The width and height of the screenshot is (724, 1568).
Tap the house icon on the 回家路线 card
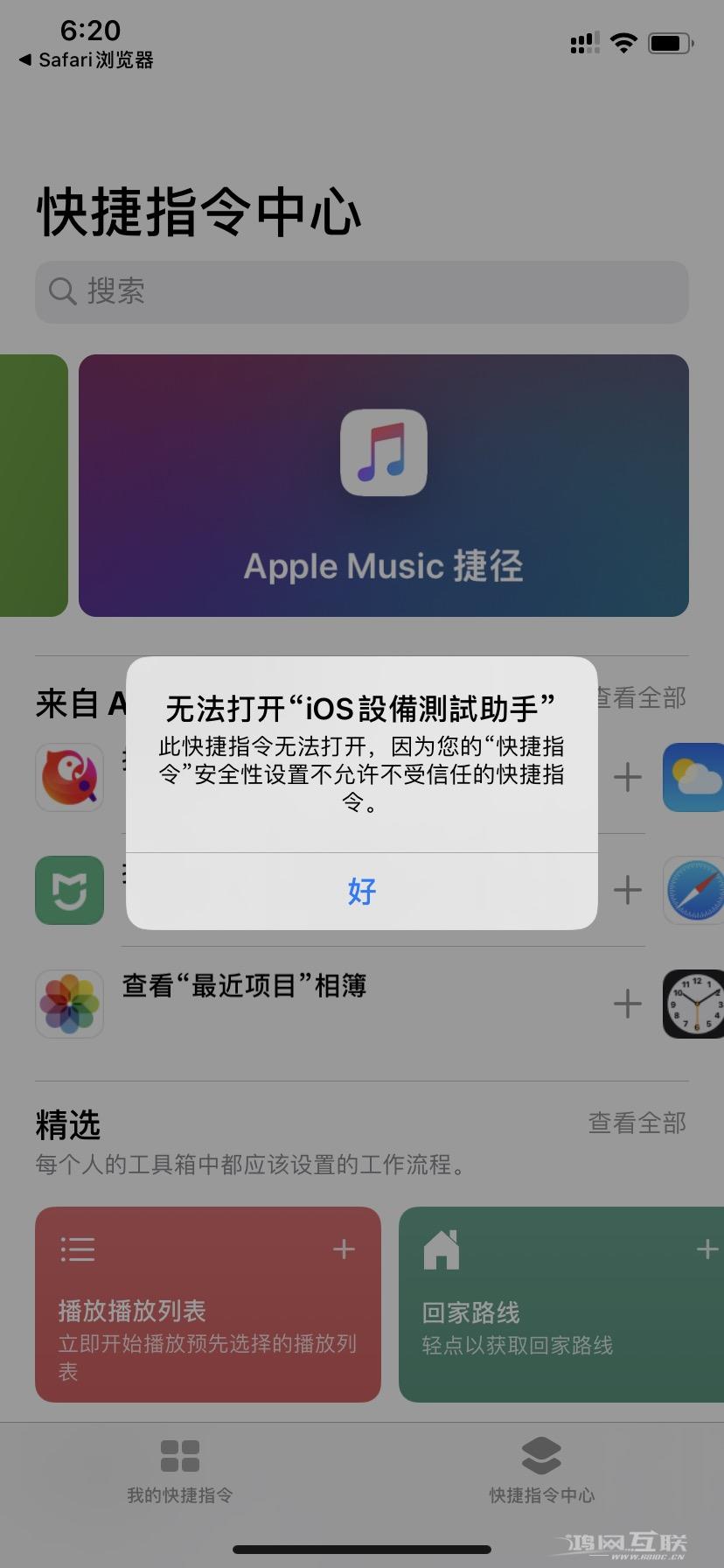pyautogui.click(x=441, y=1249)
